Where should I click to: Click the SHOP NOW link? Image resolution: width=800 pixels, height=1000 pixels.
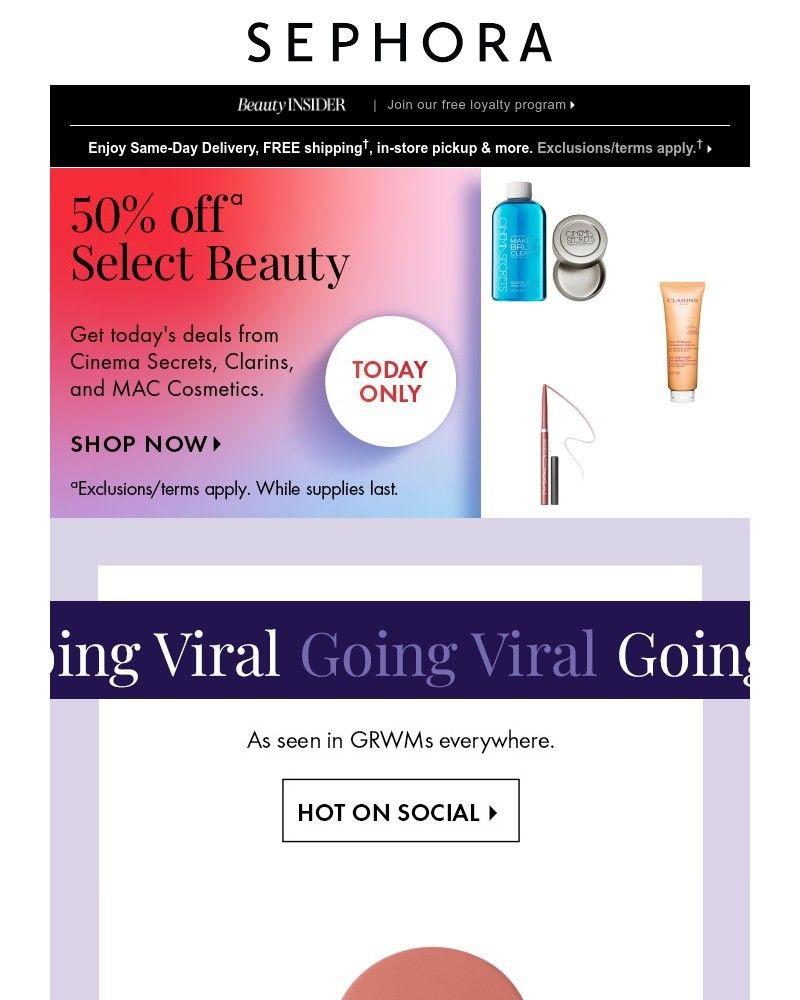[x=135, y=445]
